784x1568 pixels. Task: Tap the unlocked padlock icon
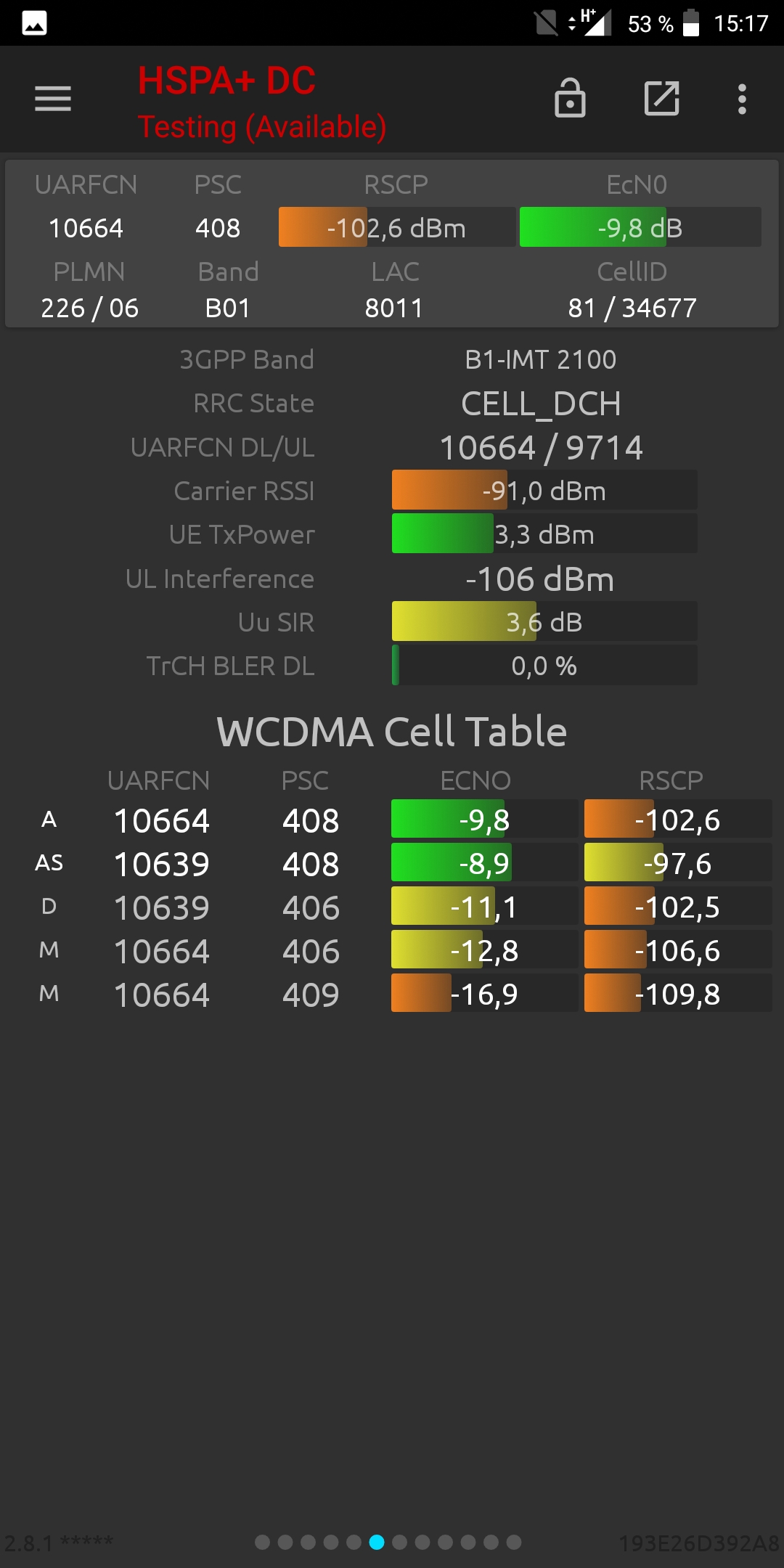click(570, 97)
